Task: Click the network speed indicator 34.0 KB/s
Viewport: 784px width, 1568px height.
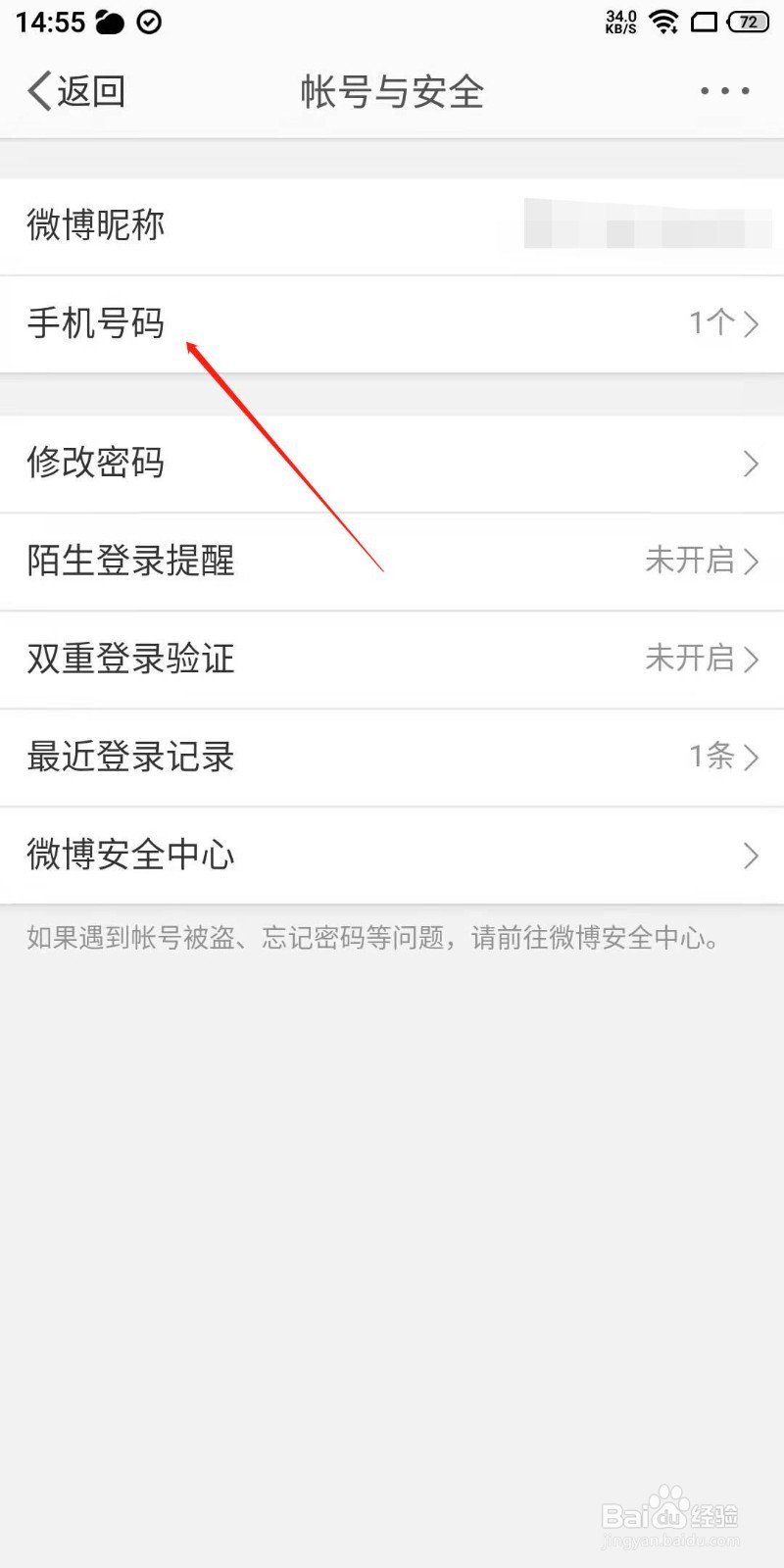Action: pyautogui.click(x=620, y=22)
